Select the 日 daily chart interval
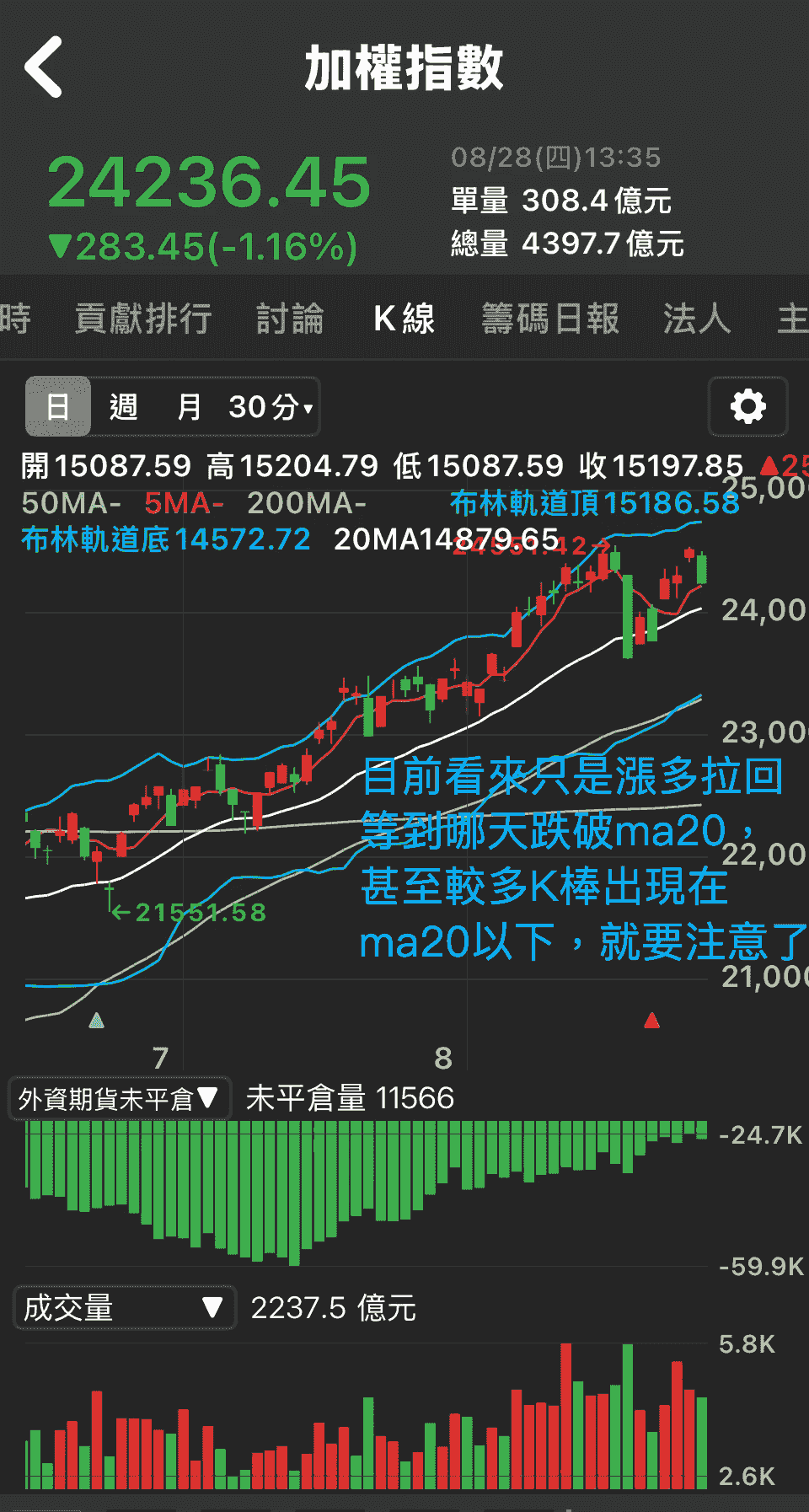This screenshot has height=1512, width=809. tap(58, 407)
